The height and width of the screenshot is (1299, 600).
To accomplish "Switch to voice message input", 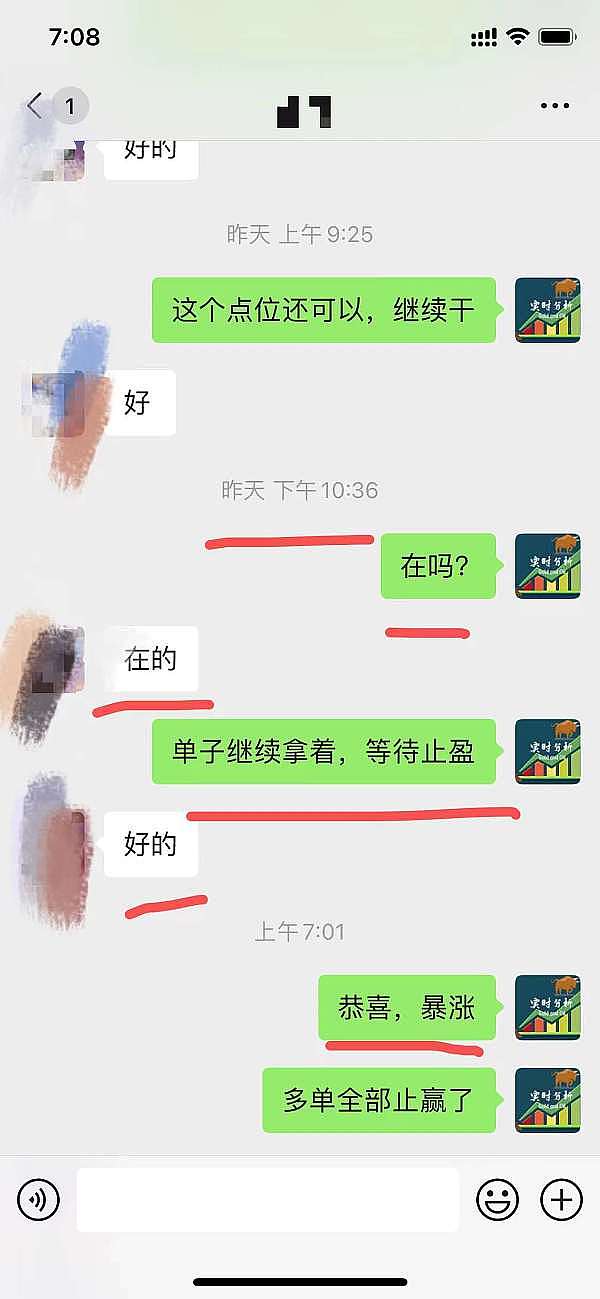I will click(39, 1198).
